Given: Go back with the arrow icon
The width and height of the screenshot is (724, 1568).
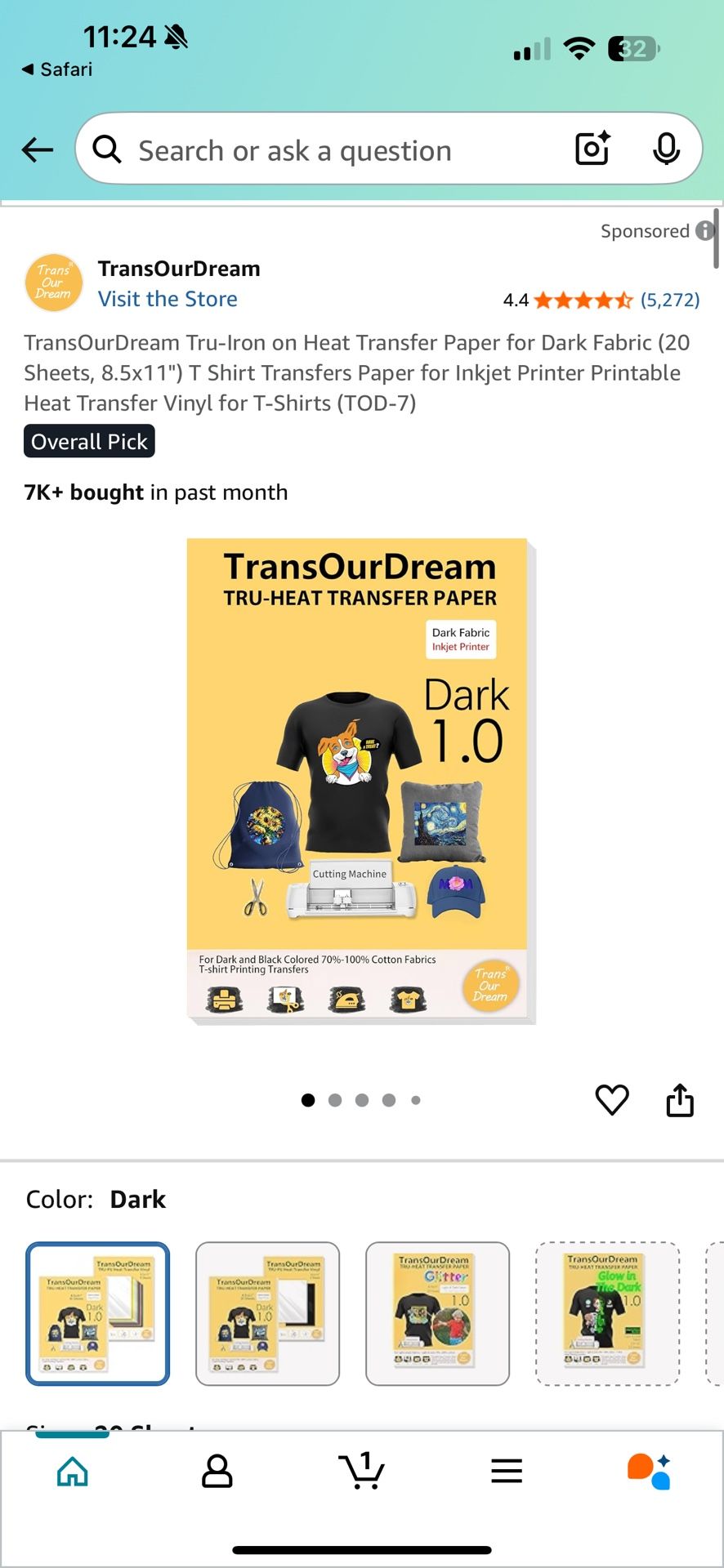Looking at the screenshot, I should (38, 149).
